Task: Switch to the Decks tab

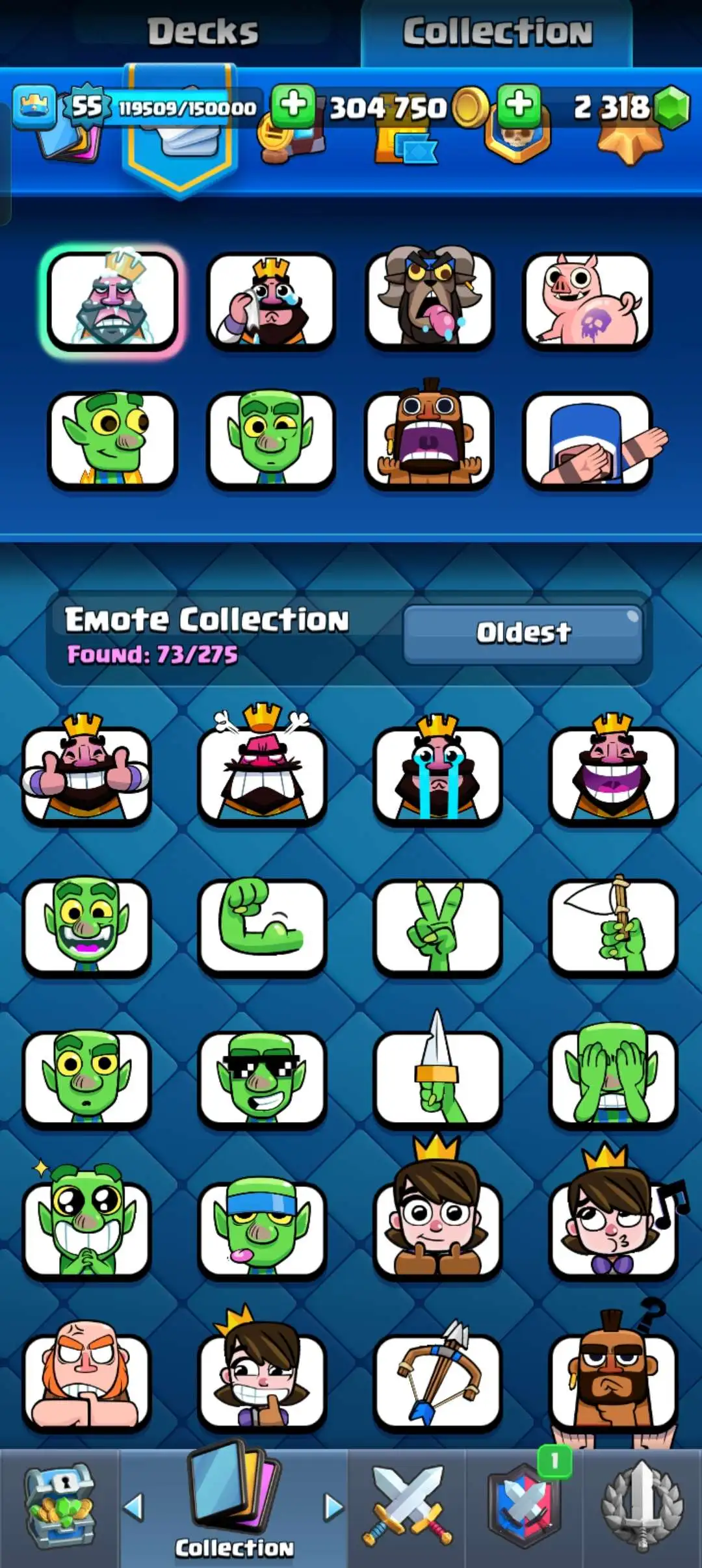Action: tap(203, 33)
